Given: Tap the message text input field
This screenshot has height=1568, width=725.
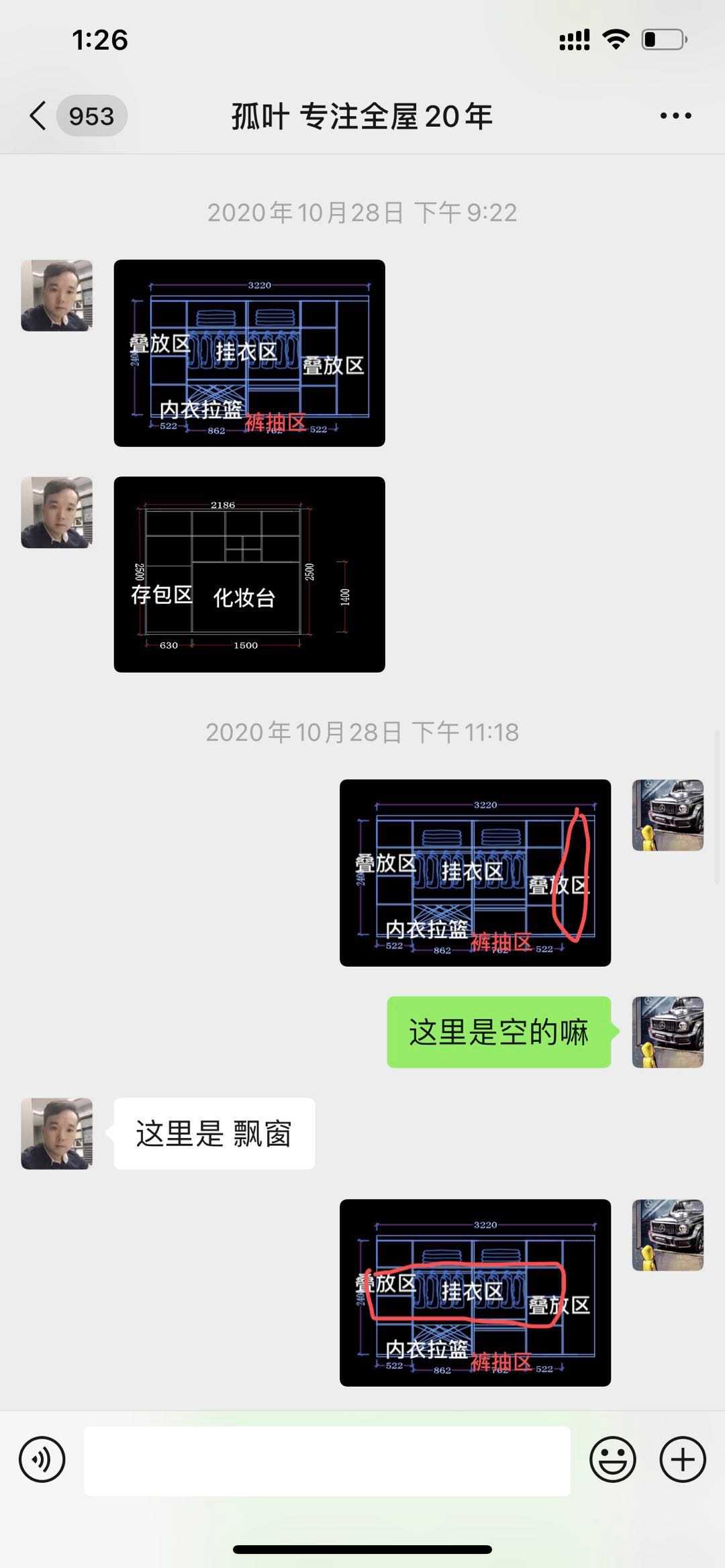Looking at the screenshot, I should 327,1460.
